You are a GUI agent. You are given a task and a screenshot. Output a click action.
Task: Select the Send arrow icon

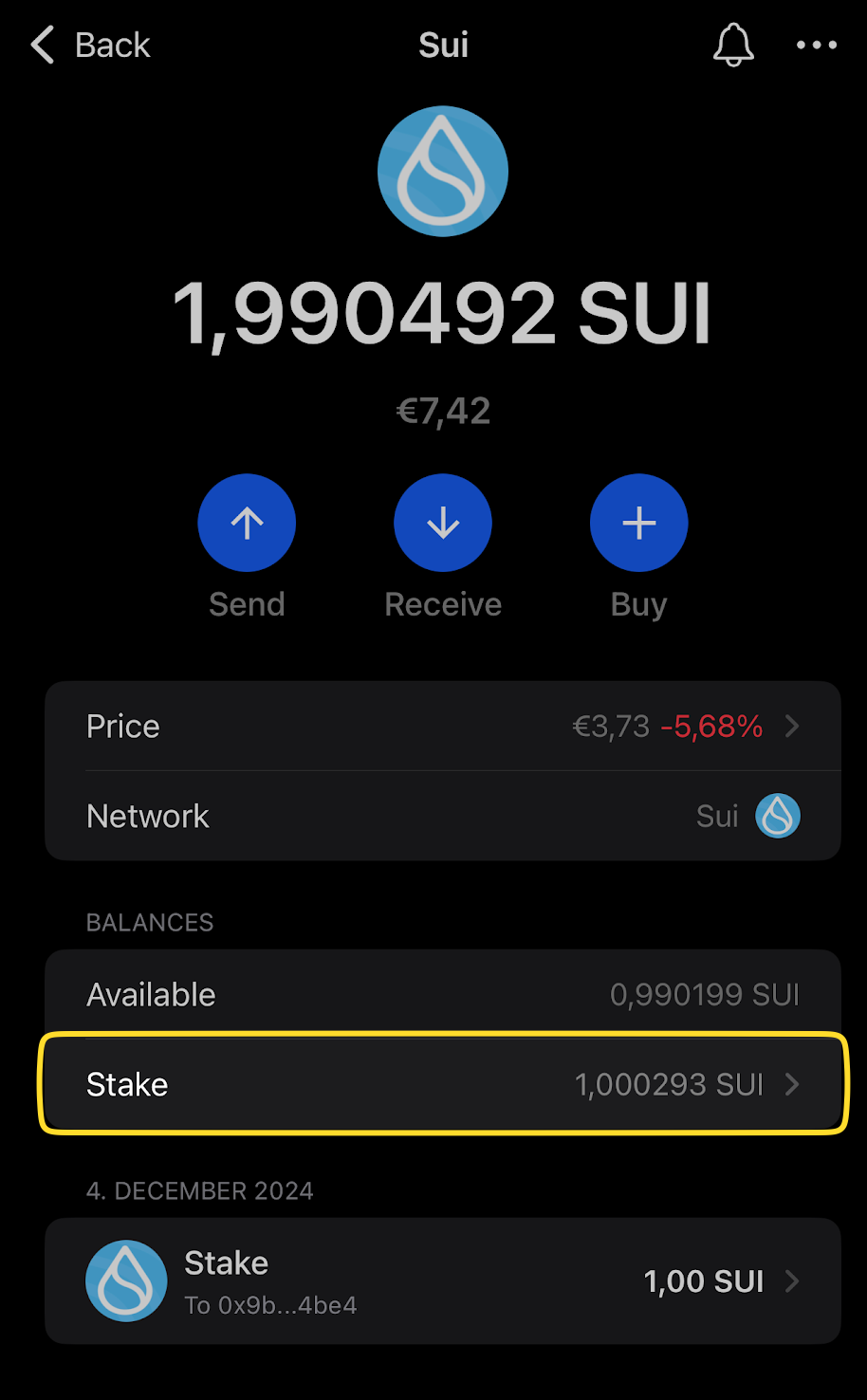point(247,523)
